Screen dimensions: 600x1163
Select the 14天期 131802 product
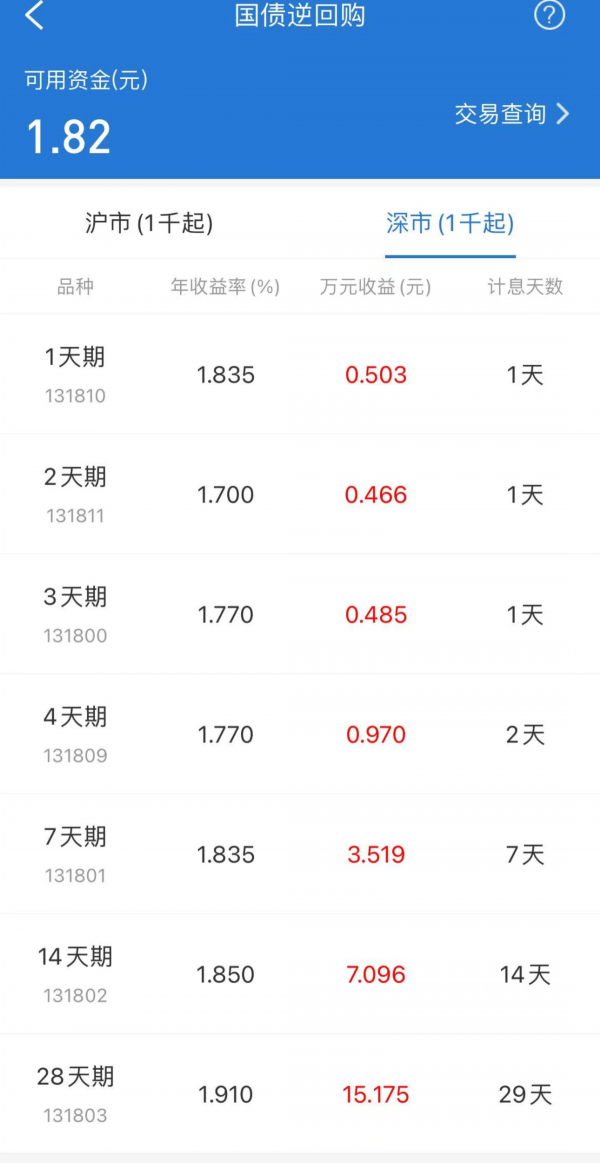click(300, 975)
